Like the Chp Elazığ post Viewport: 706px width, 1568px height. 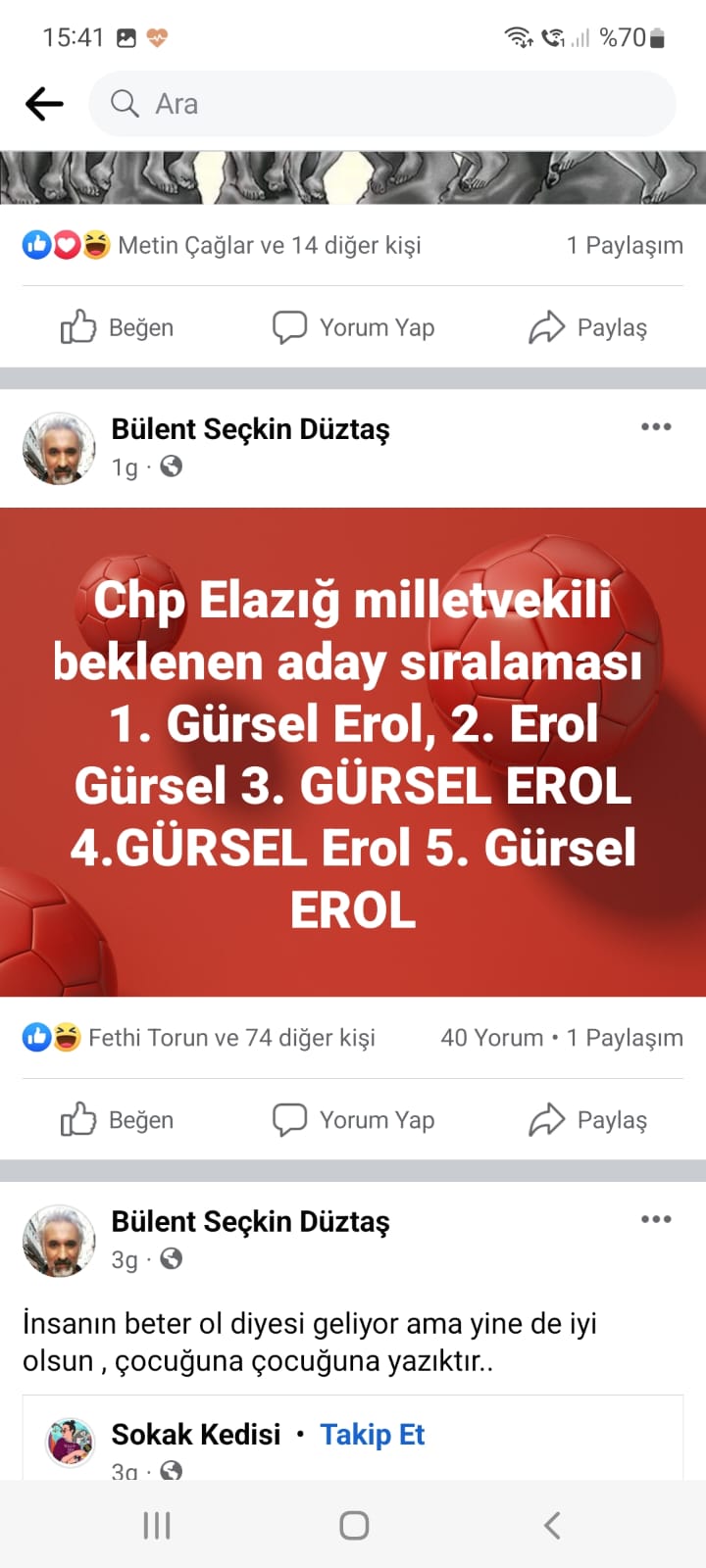(118, 1119)
